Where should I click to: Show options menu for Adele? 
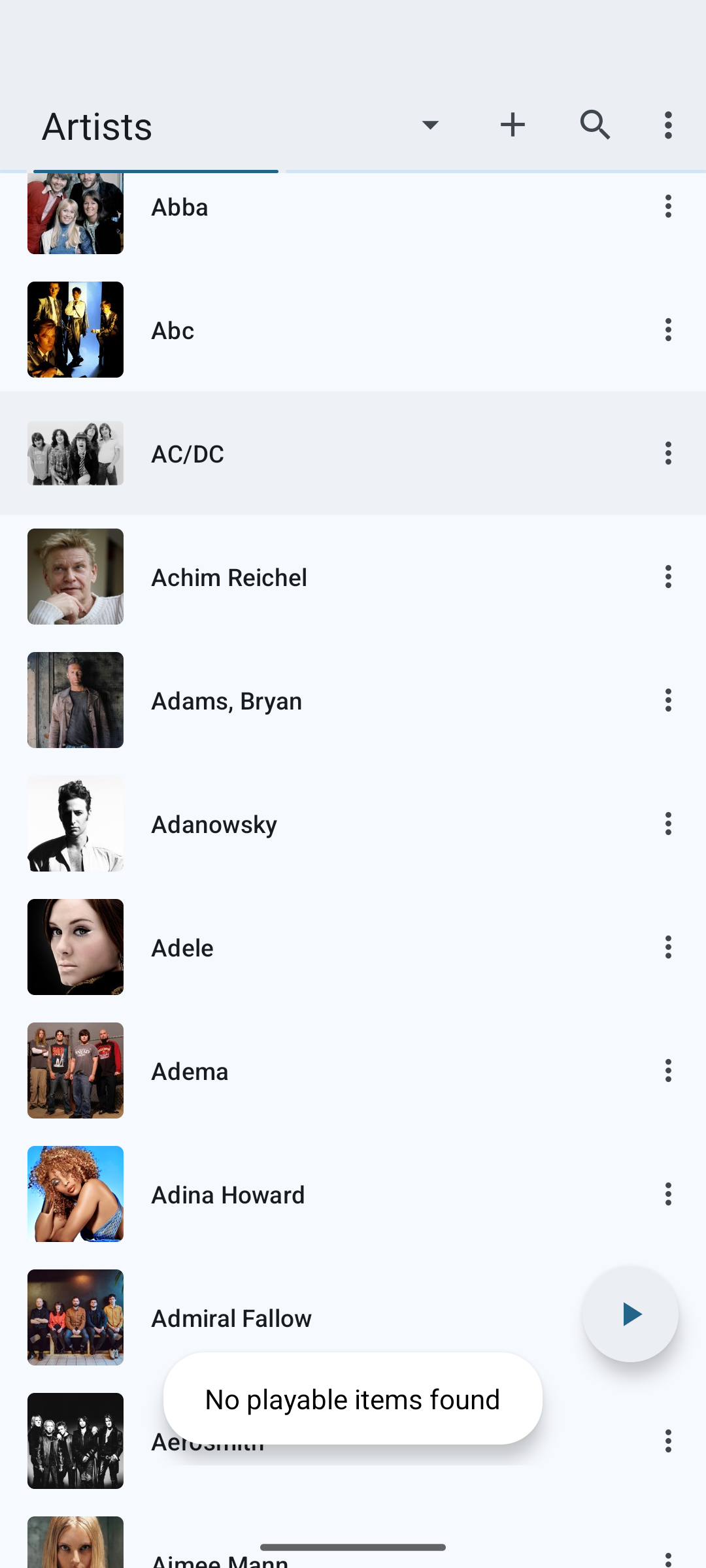pos(667,947)
